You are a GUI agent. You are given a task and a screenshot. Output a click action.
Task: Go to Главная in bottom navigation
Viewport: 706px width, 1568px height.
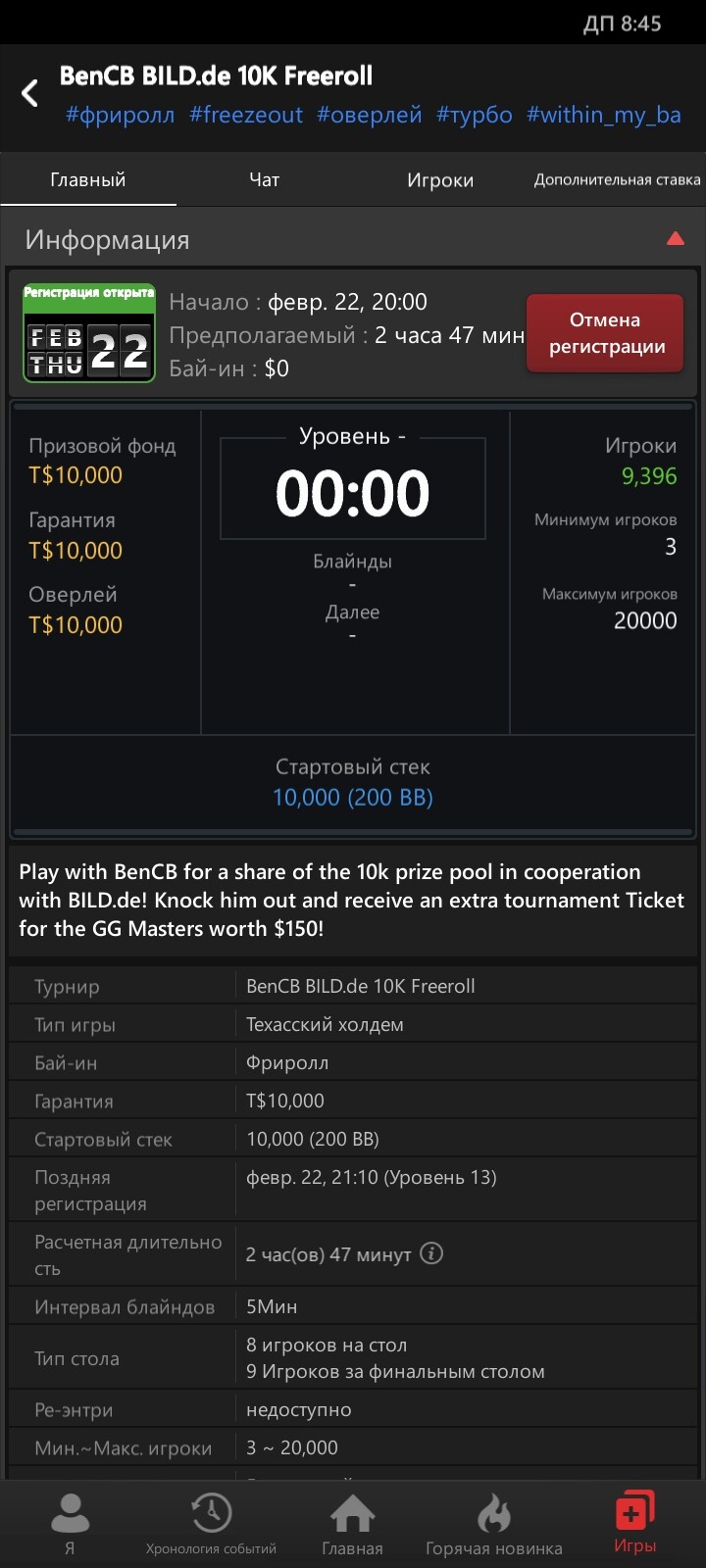[x=352, y=1524]
